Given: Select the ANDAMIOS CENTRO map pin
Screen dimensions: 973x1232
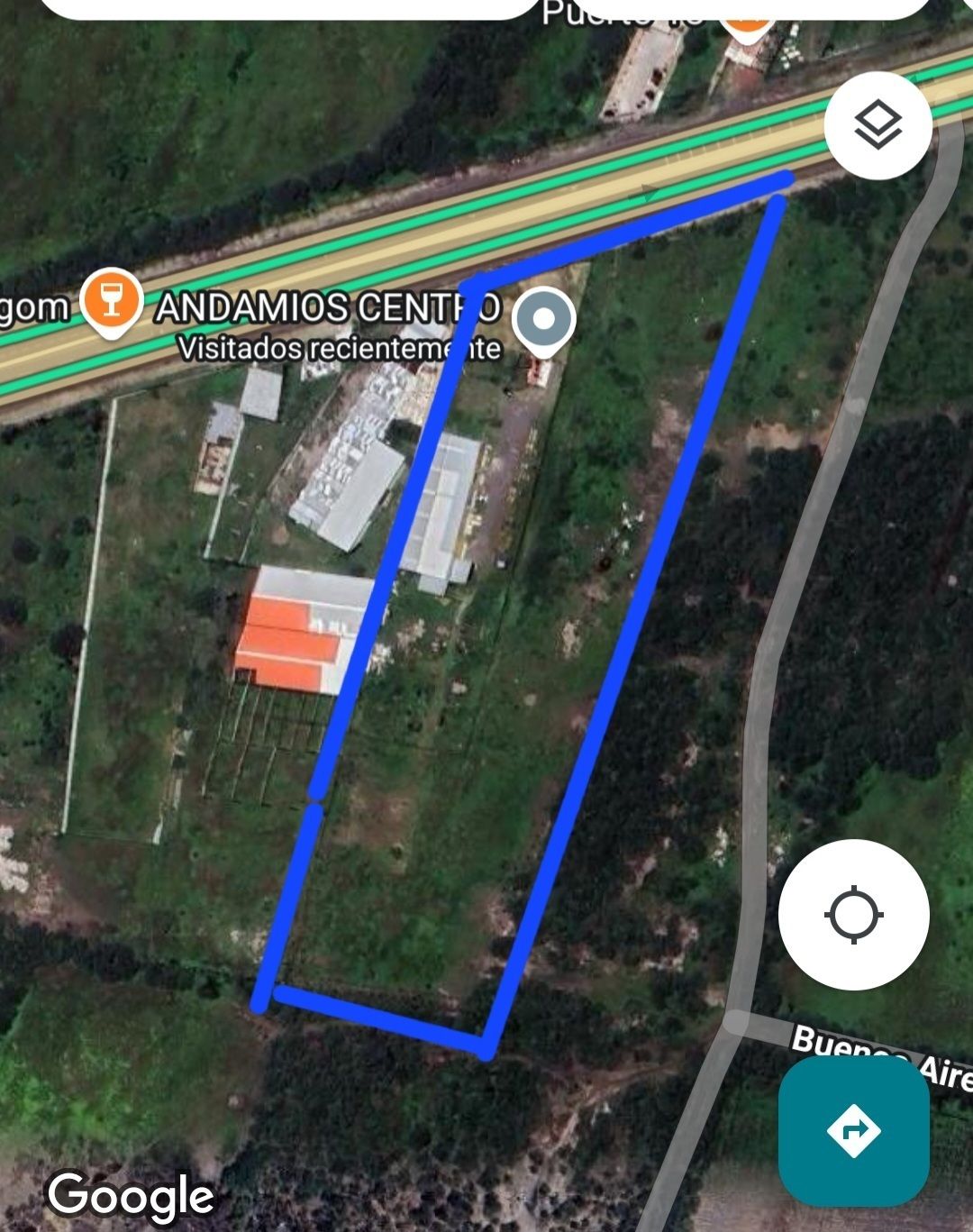Looking at the screenshot, I should [x=544, y=320].
